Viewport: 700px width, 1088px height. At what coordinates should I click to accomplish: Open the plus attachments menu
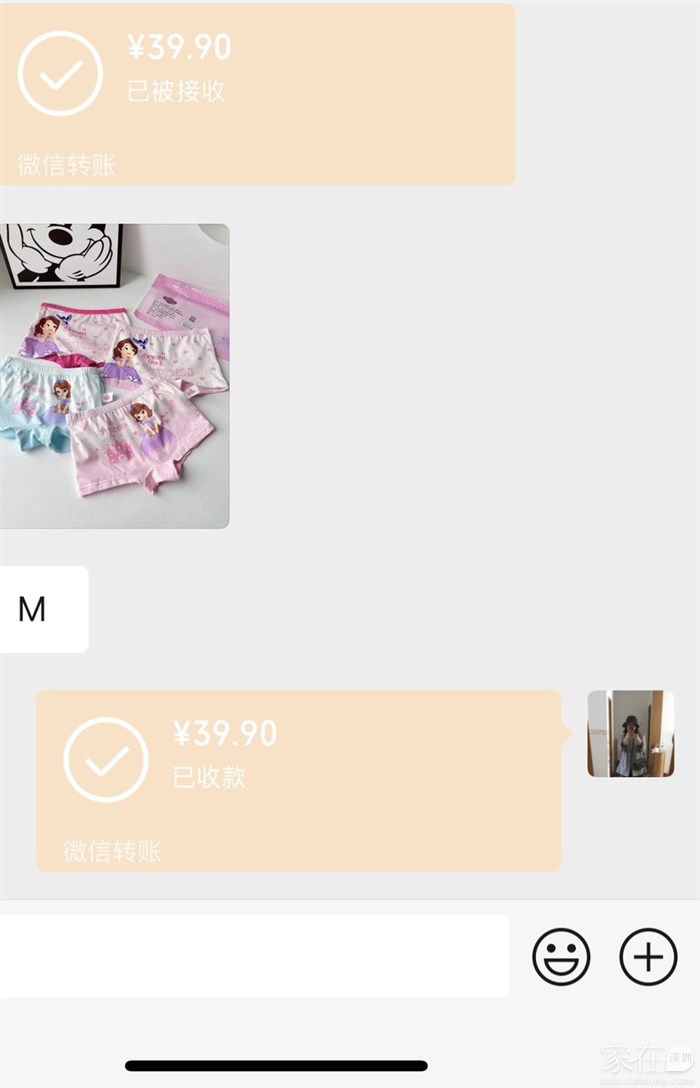(648, 957)
